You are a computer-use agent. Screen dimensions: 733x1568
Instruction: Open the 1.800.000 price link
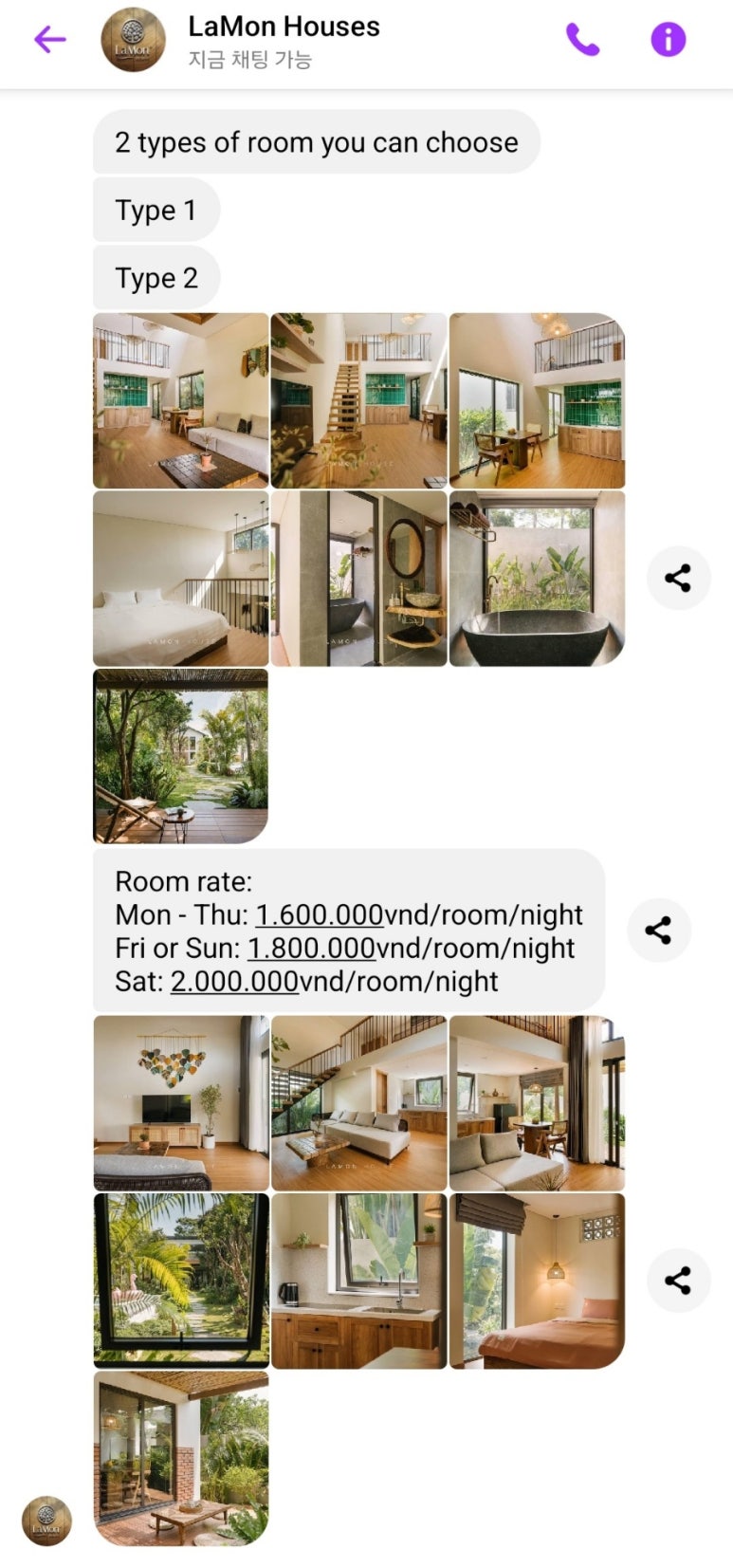(311, 948)
